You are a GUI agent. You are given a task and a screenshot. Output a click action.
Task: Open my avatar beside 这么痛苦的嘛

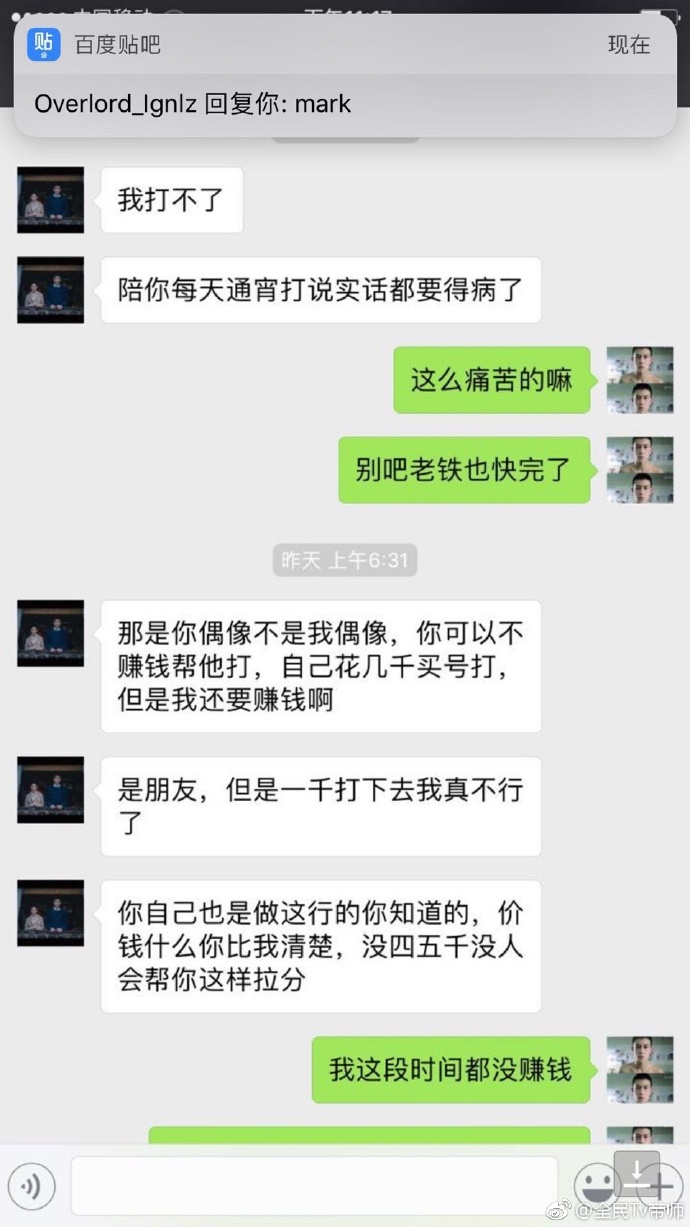click(x=640, y=380)
